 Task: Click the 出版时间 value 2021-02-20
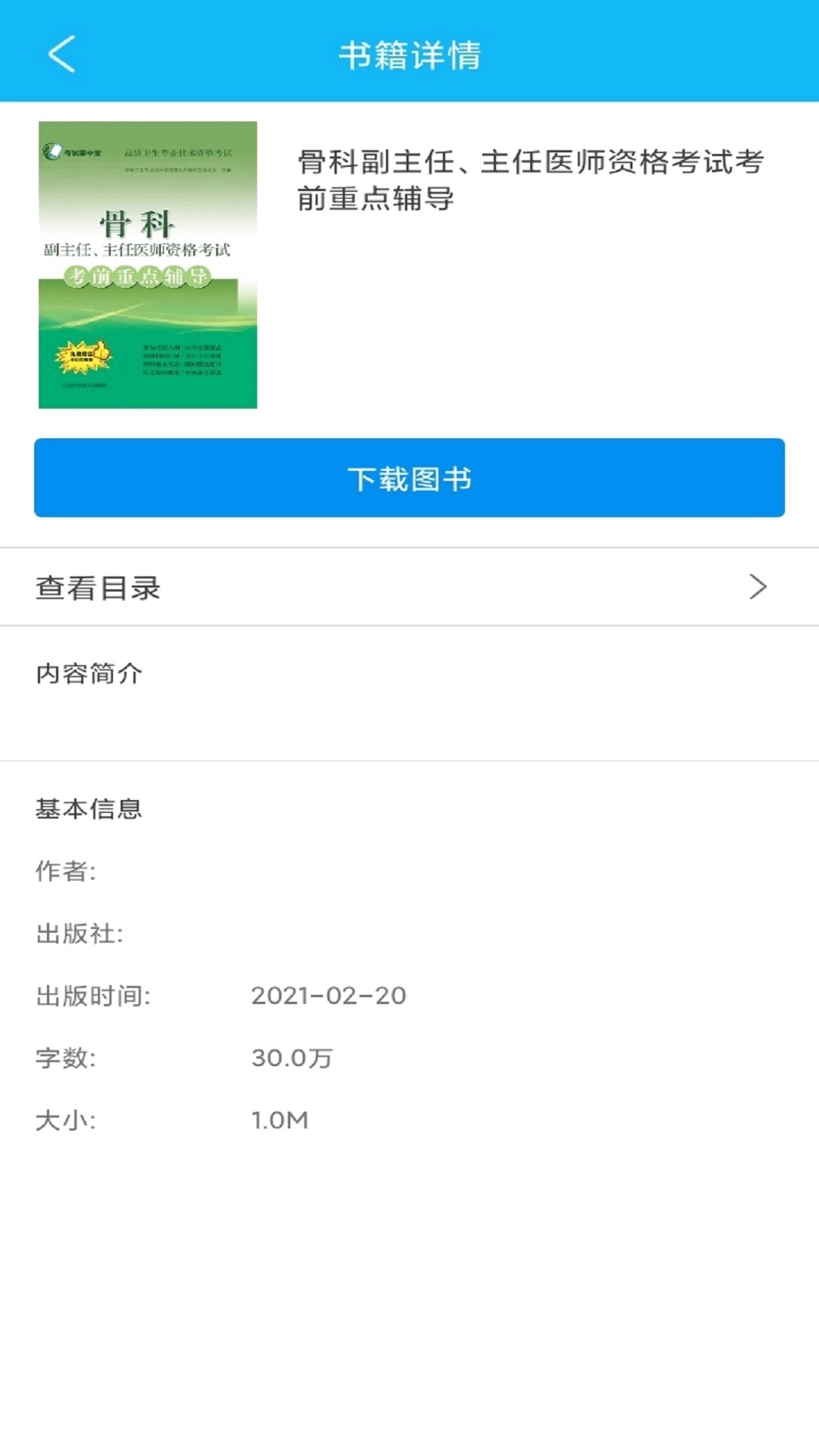(330, 994)
